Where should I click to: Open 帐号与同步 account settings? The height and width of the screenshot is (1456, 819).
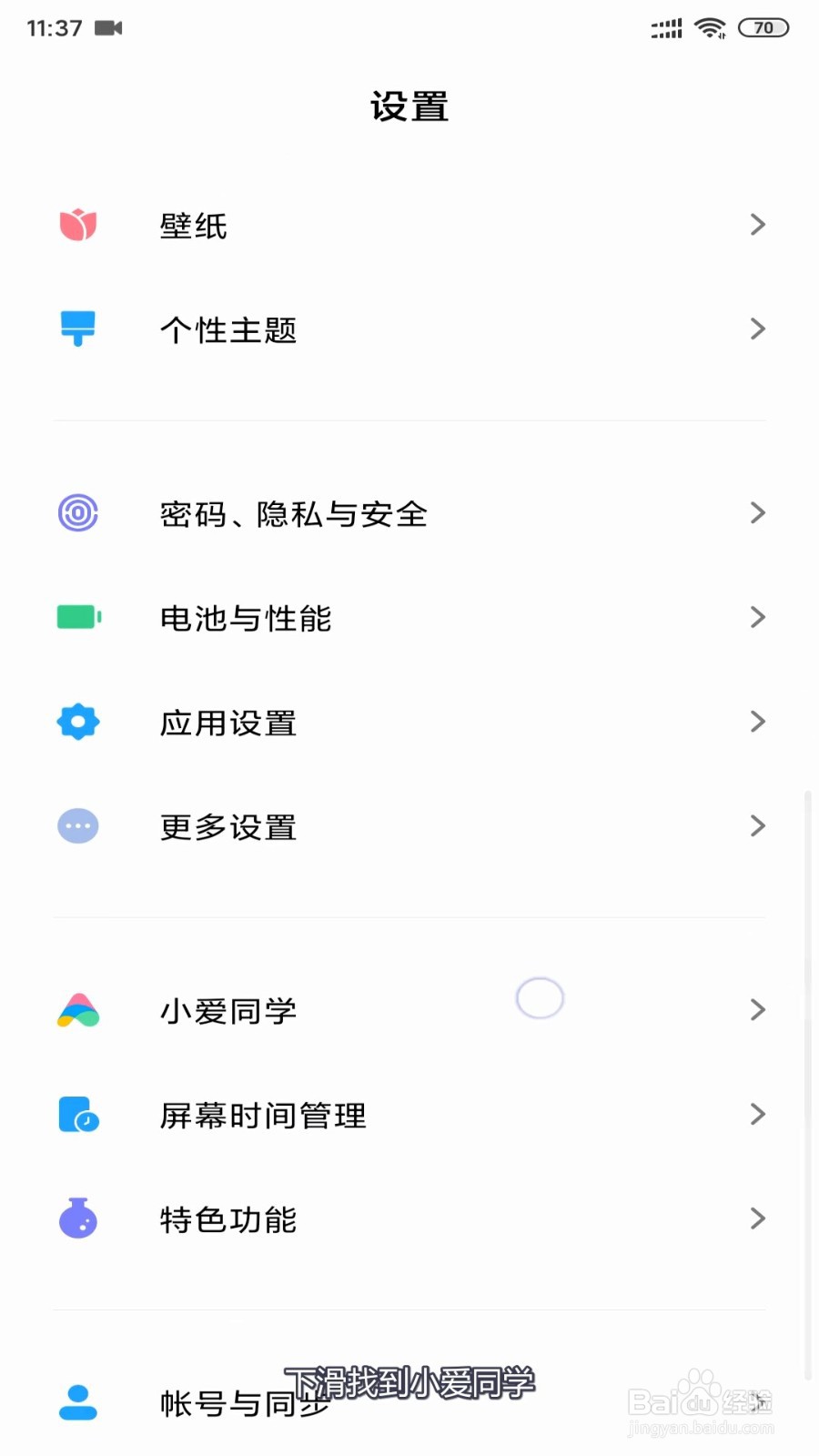pyautogui.click(x=409, y=1403)
